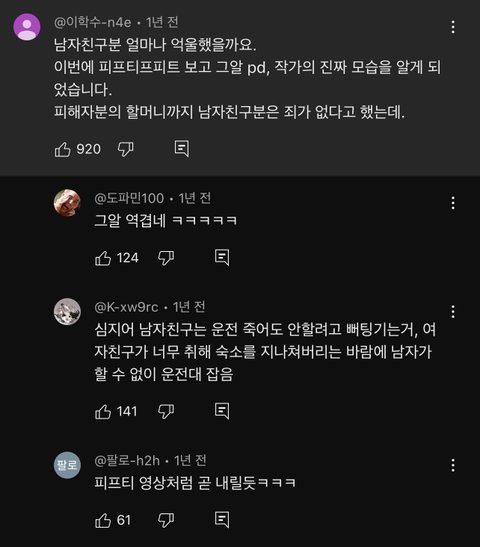This screenshot has width=480, height=547.
Task: Reply to @도파민100's comment
Action: (x=222, y=258)
